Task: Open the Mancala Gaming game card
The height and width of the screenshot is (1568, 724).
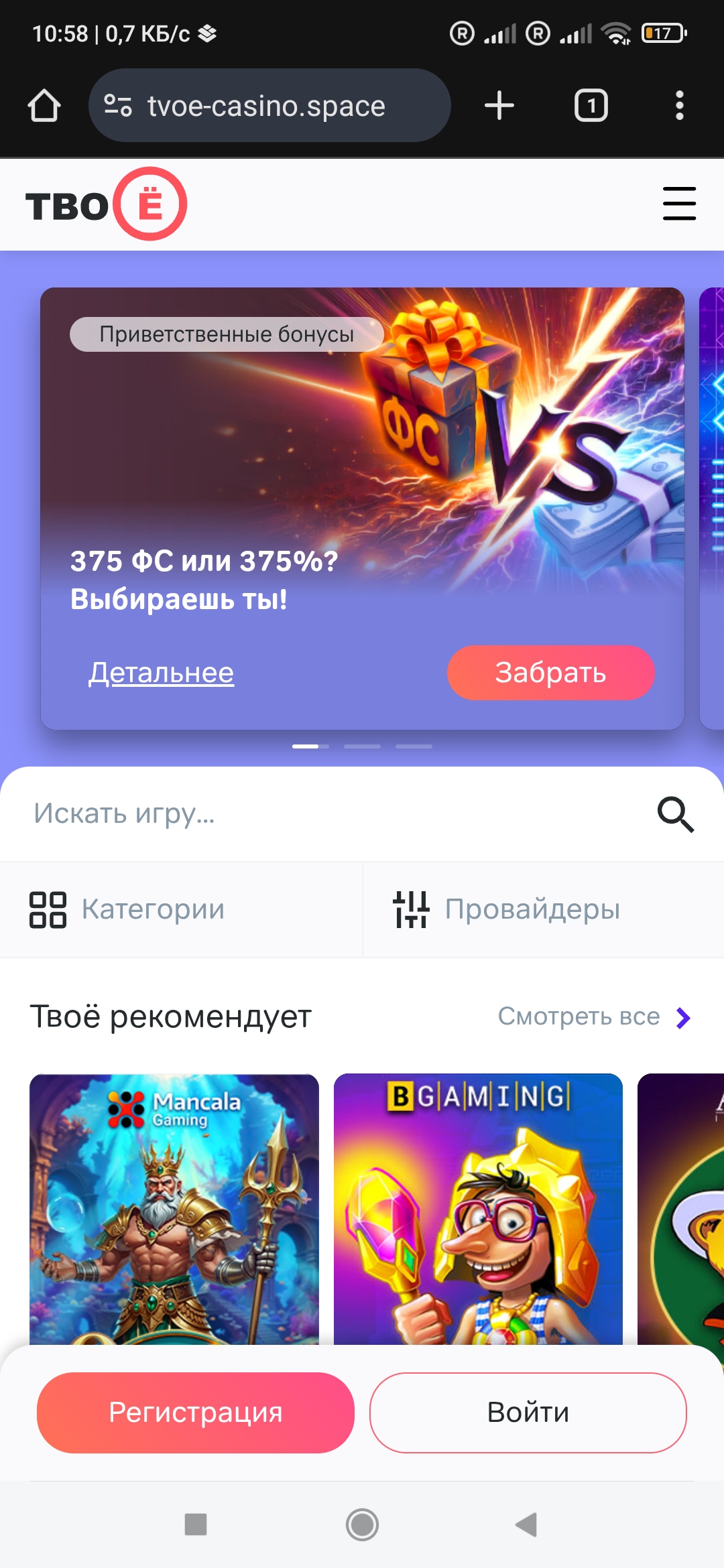Action: [174, 1206]
